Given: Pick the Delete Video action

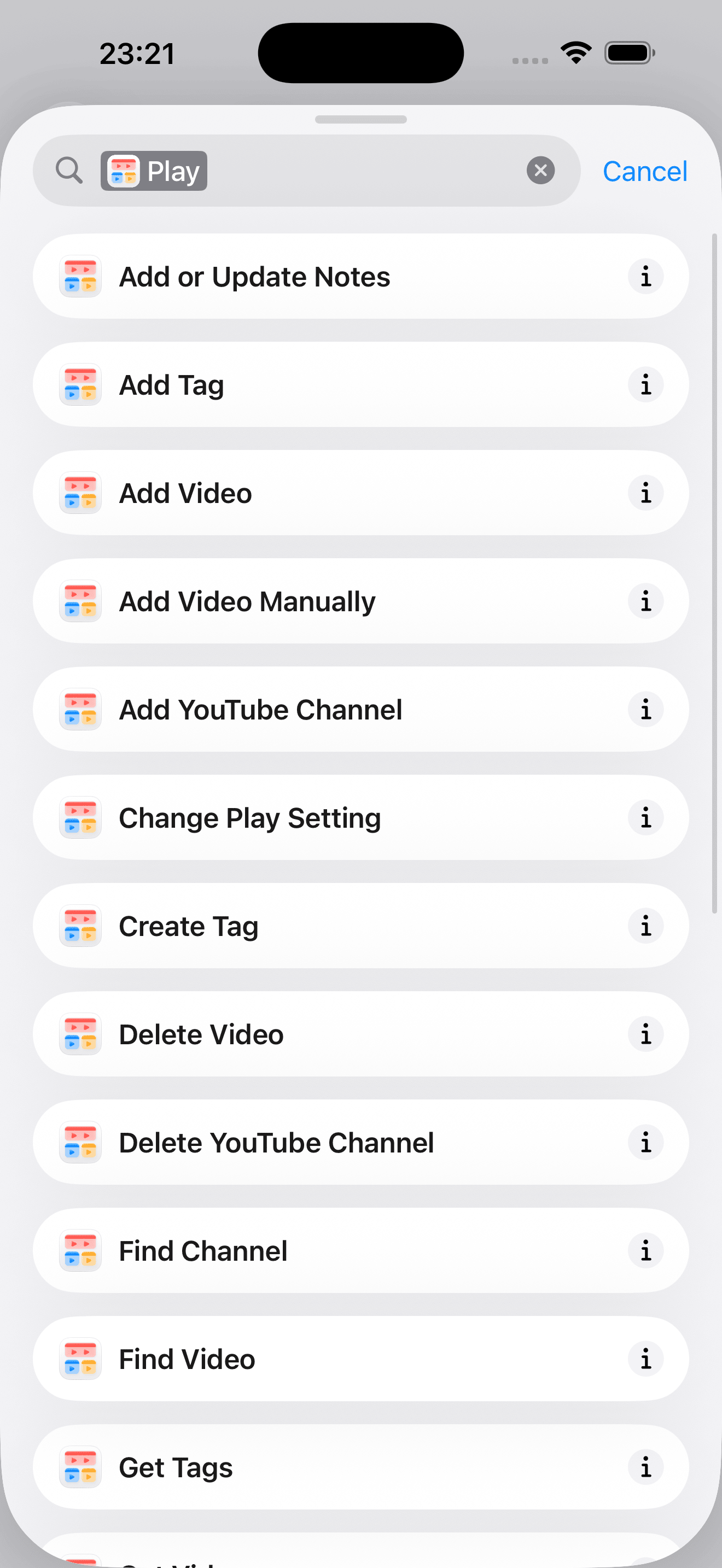Looking at the screenshot, I should pos(361,1034).
